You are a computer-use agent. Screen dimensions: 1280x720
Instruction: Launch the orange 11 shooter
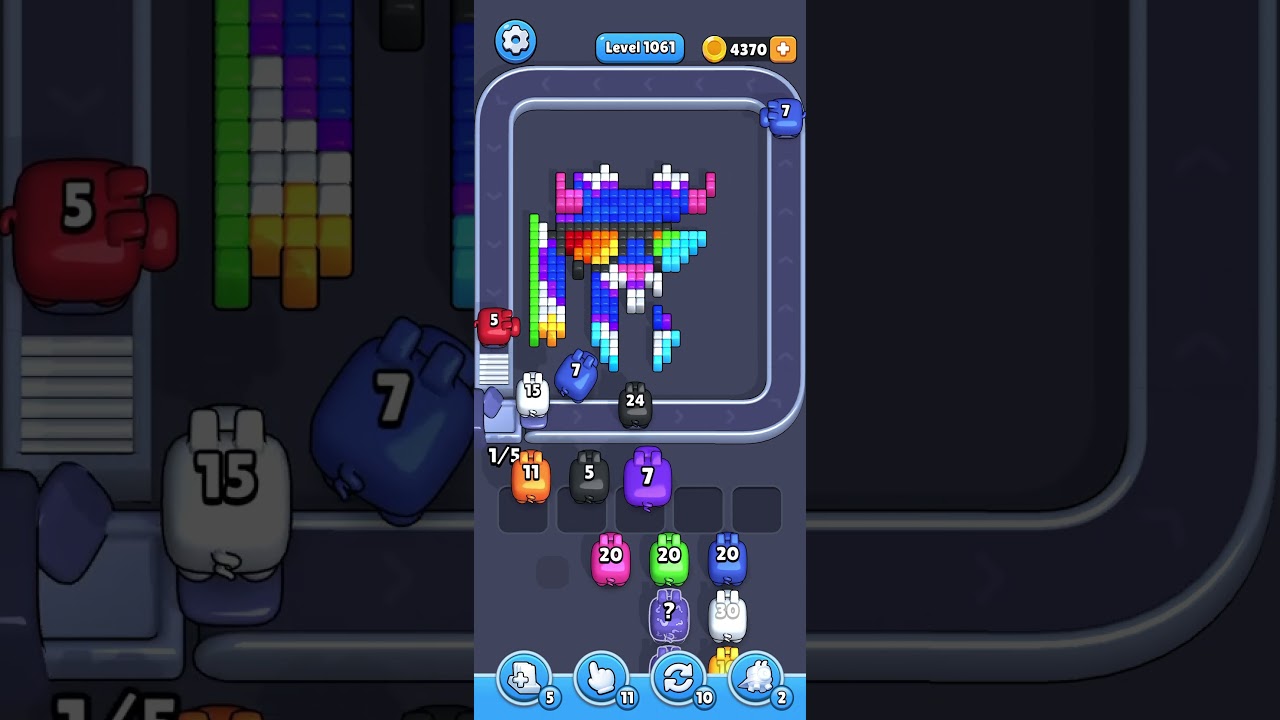tap(531, 478)
